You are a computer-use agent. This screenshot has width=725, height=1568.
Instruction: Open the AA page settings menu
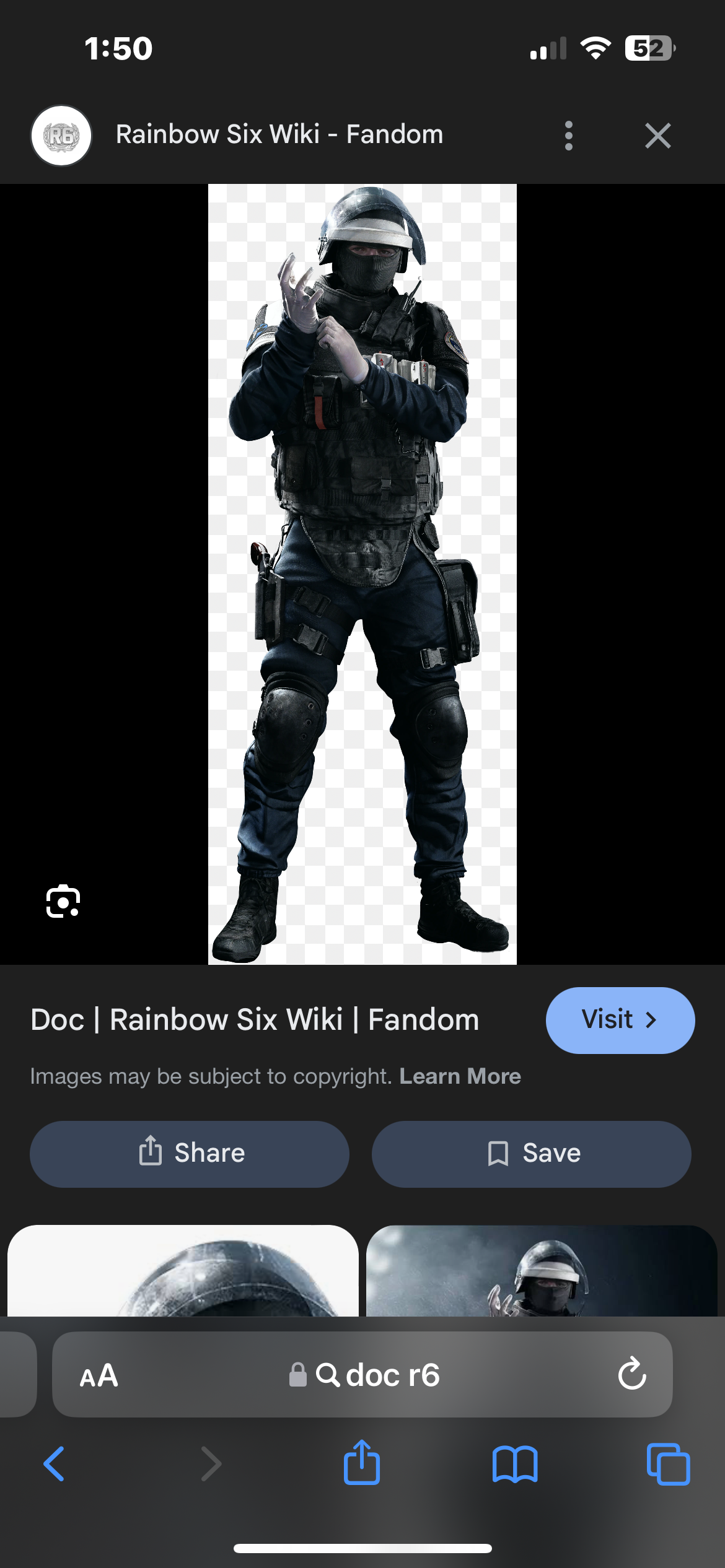point(99,1375)
